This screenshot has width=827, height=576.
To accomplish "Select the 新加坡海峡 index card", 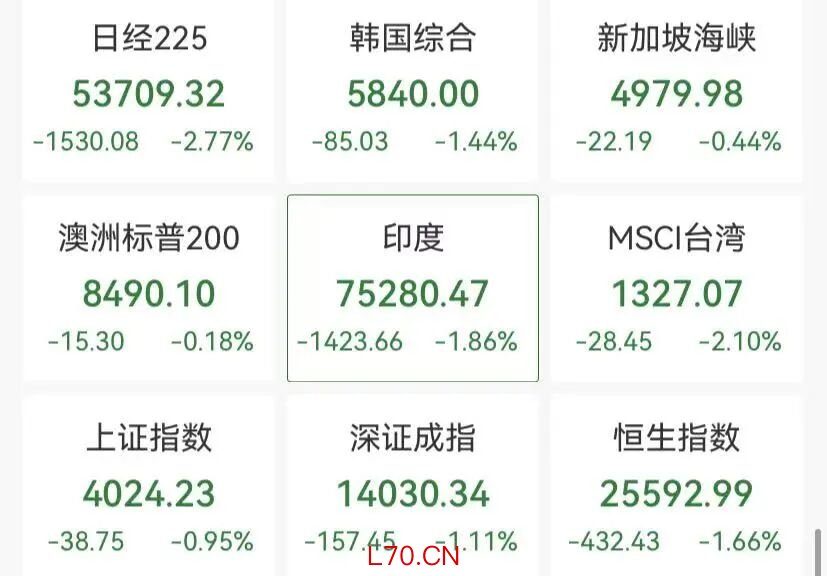I will coord(677,92).
